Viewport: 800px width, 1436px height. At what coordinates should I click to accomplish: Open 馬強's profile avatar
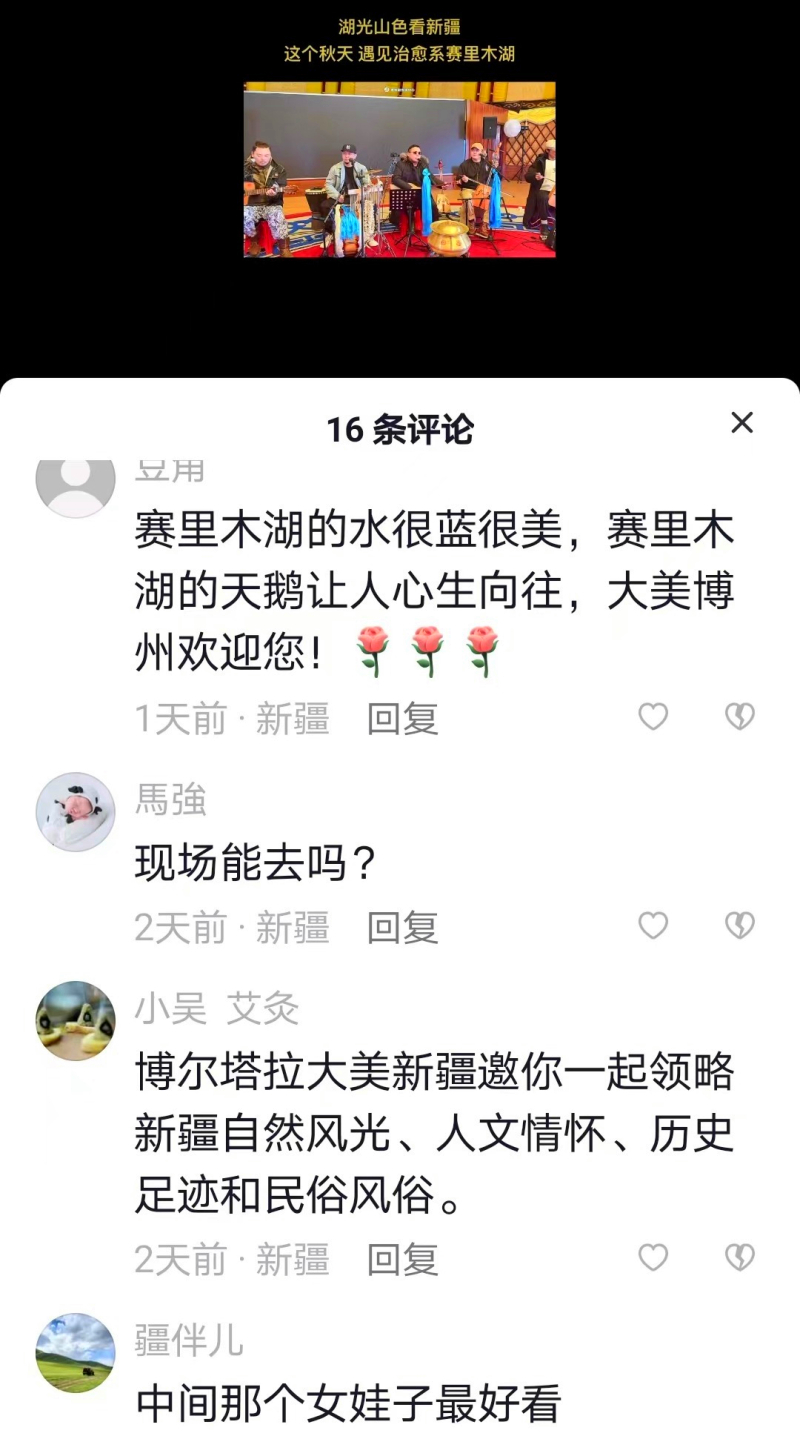point(75,811)
